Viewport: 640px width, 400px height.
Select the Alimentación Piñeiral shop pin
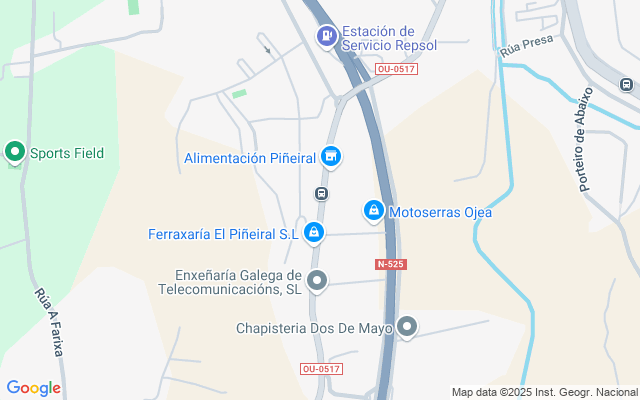click(332, 157)
